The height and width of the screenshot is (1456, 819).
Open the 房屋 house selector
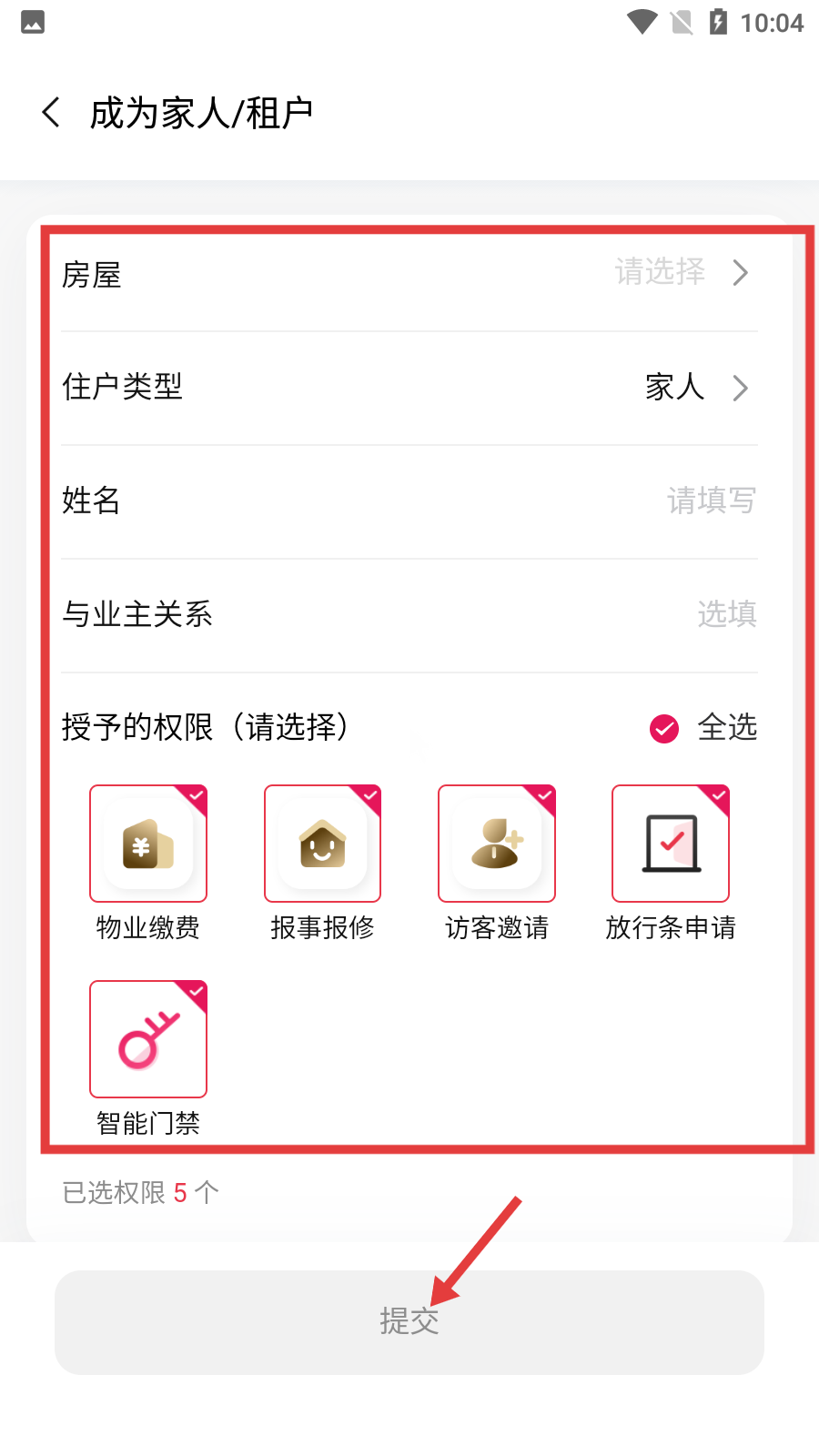(681, 273)
